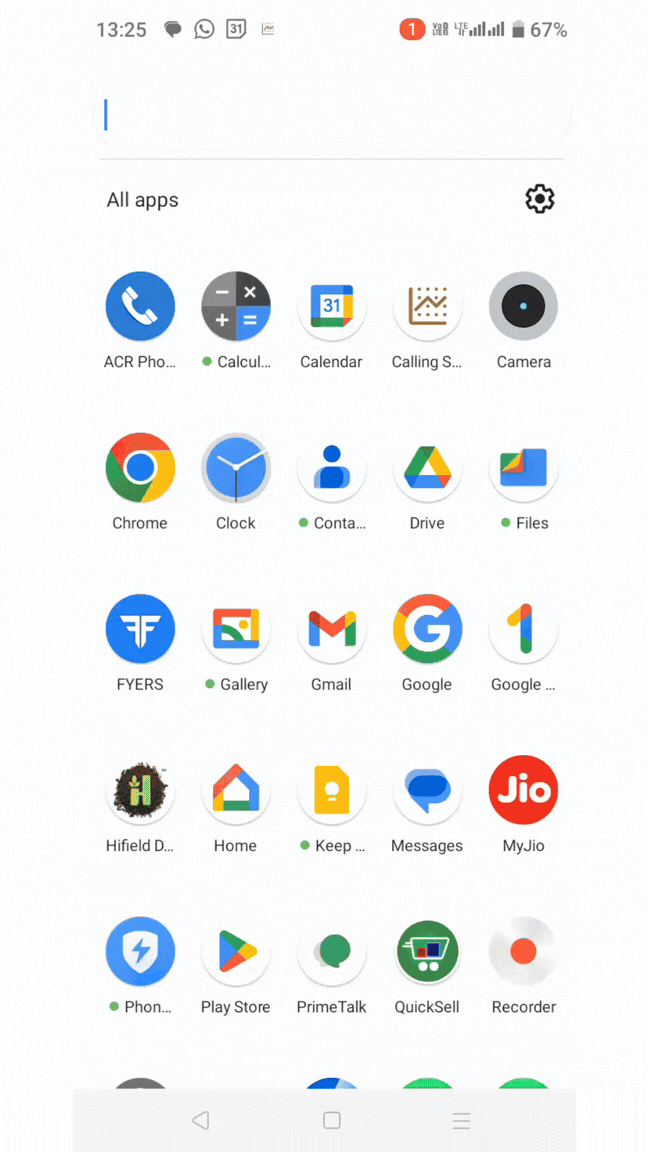Open Gmail
The height and width of the screenshot is (1152, 648).
(x=331, y=629)
